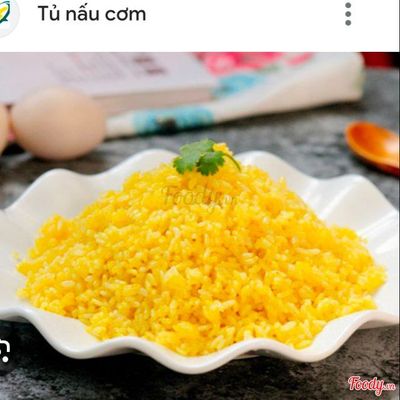Open the three-dot overflow menu
The width and height of the screenshot is (400, 400).
click(348, 14)
